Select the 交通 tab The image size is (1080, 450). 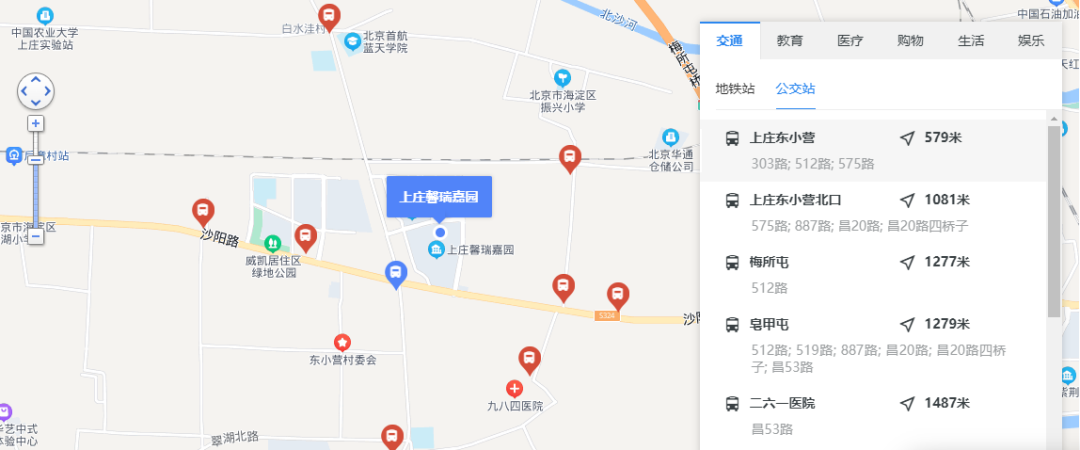point(729,41)
